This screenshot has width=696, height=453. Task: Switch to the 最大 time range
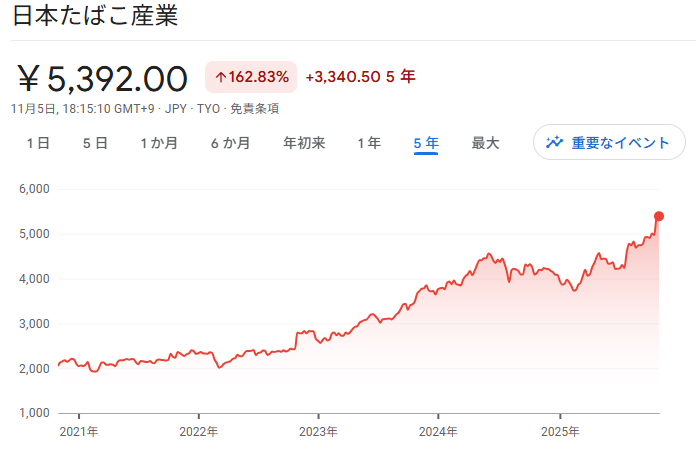pos(485,143)
